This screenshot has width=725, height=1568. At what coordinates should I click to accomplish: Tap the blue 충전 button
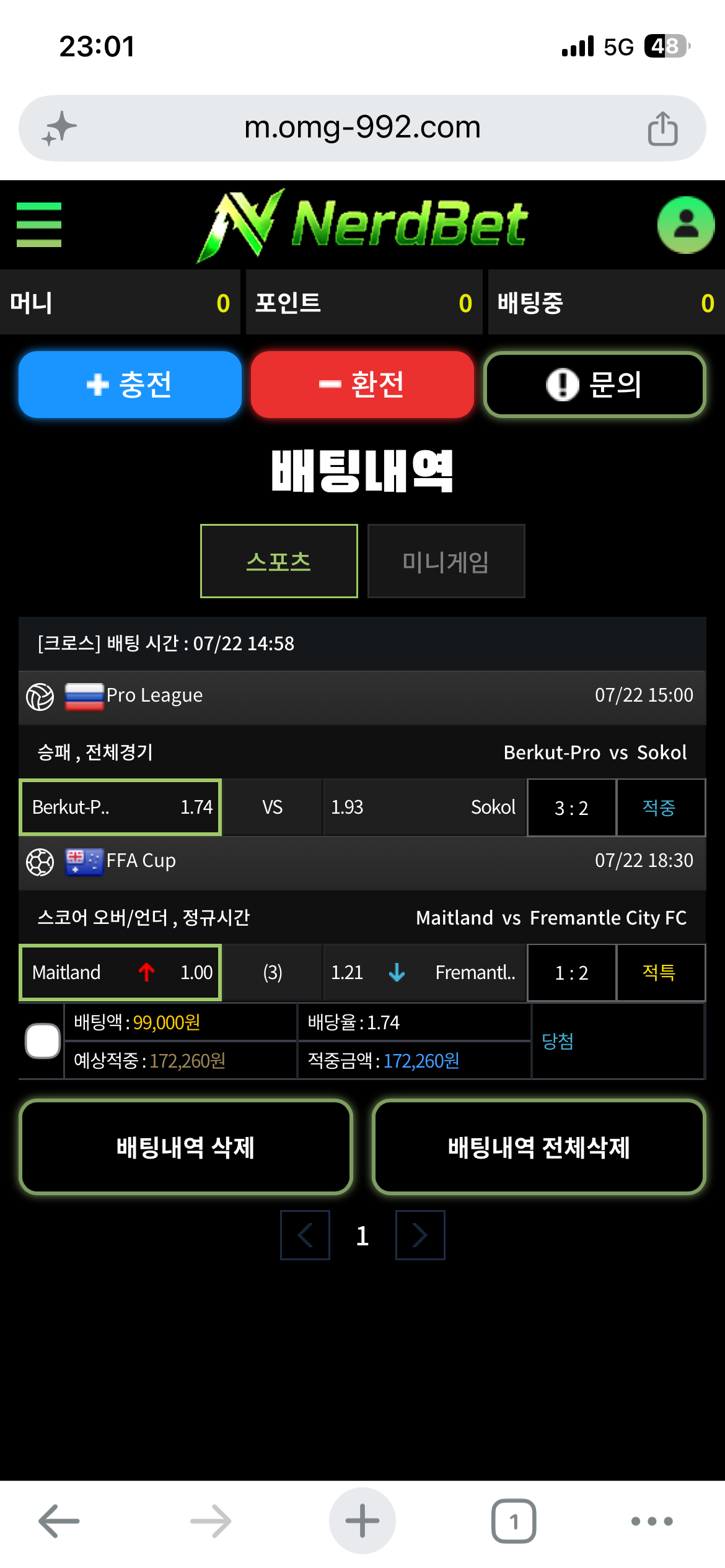tap(130, 385)
